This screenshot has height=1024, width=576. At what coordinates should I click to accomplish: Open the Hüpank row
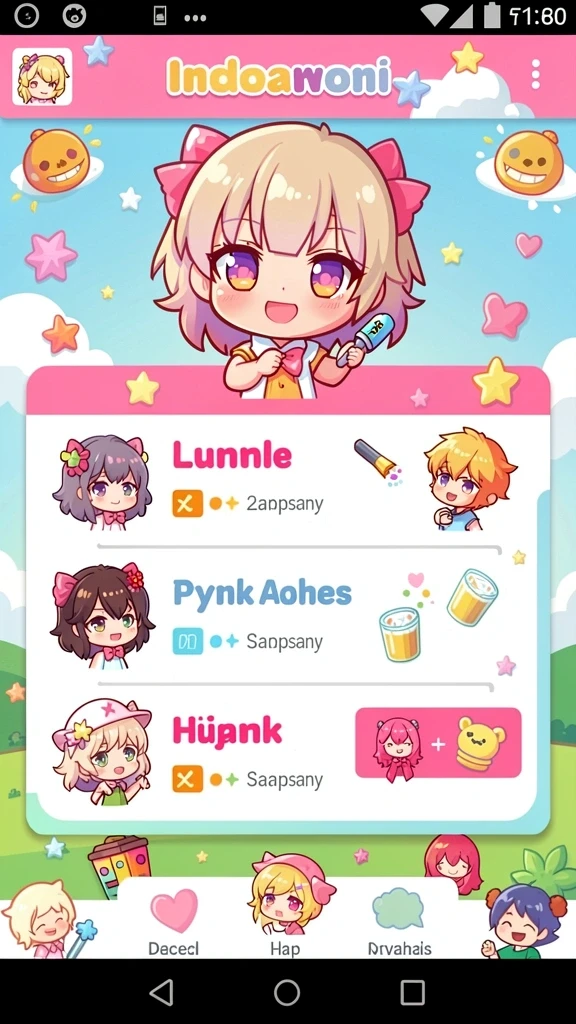[x=287, y=750]
